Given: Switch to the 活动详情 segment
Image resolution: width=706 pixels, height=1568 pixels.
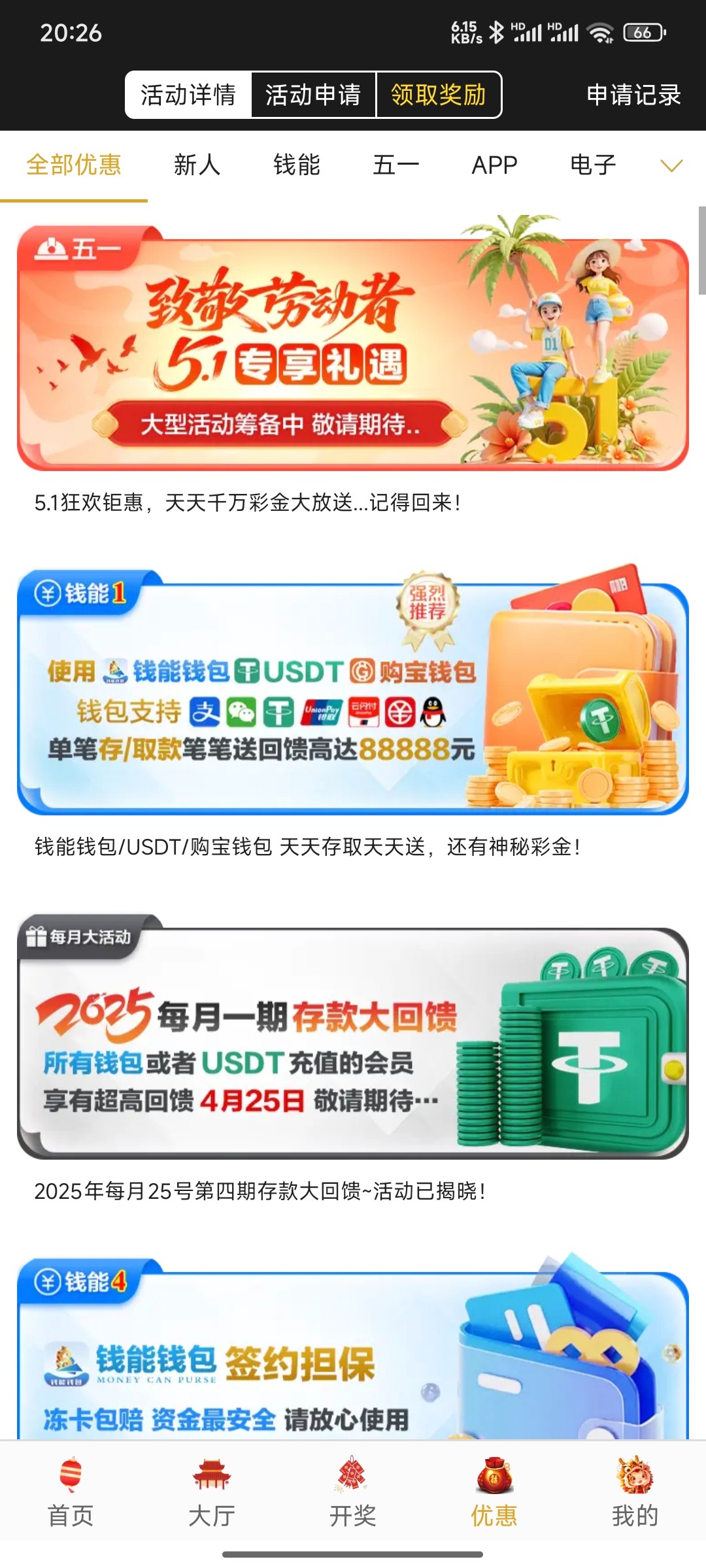Looking at the screenshot, I should (x=188, y=95).
